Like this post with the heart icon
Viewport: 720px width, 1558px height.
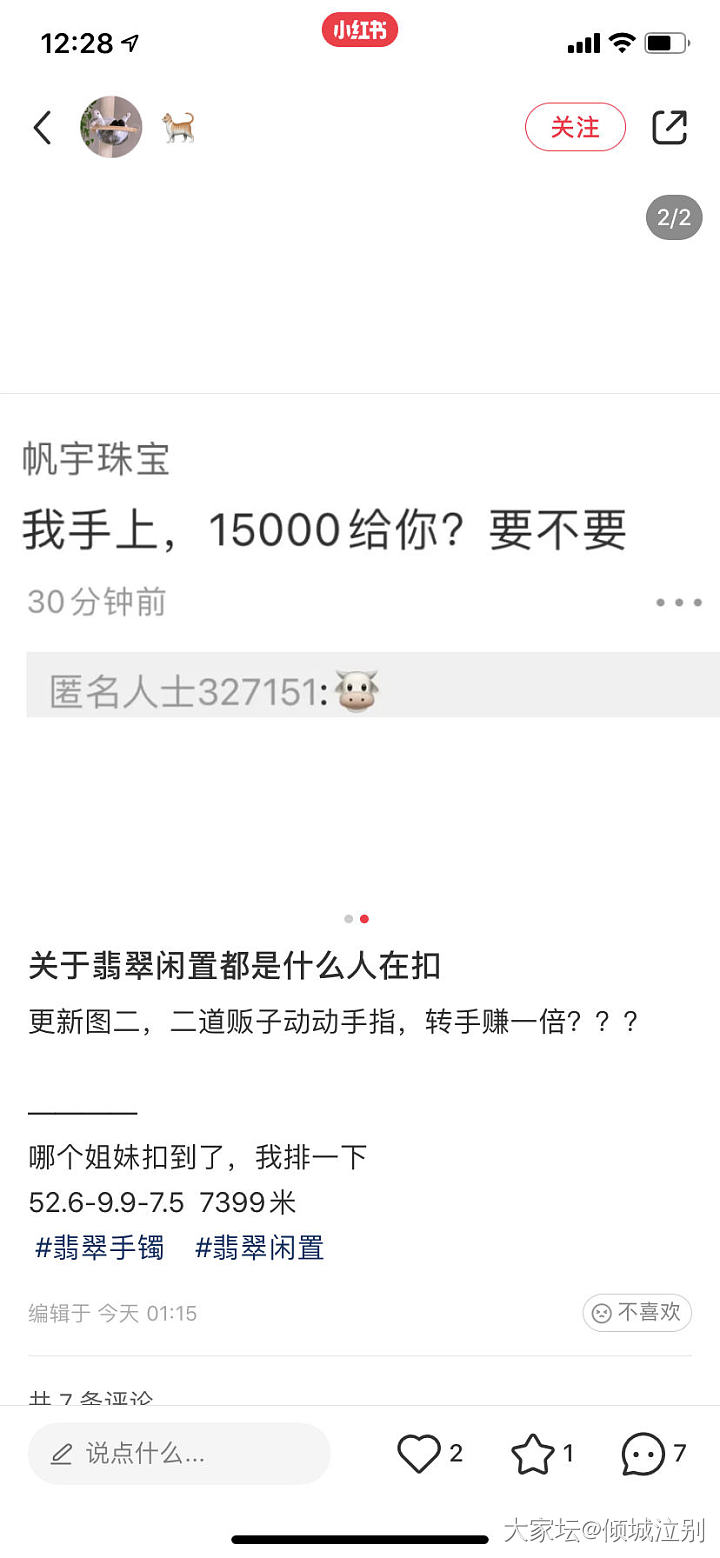419,1453
